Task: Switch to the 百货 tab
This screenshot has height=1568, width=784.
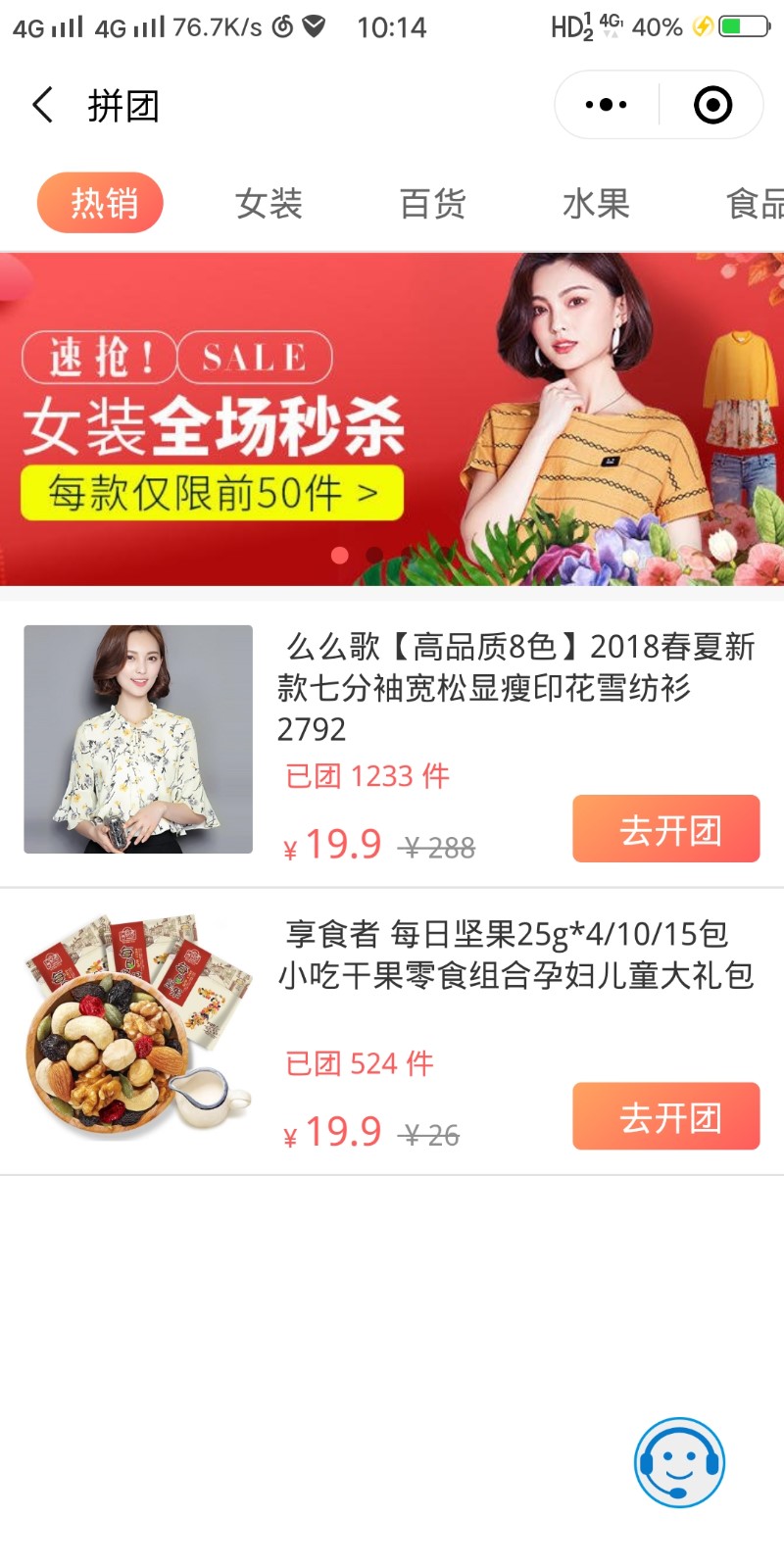Action: (432, 203)
